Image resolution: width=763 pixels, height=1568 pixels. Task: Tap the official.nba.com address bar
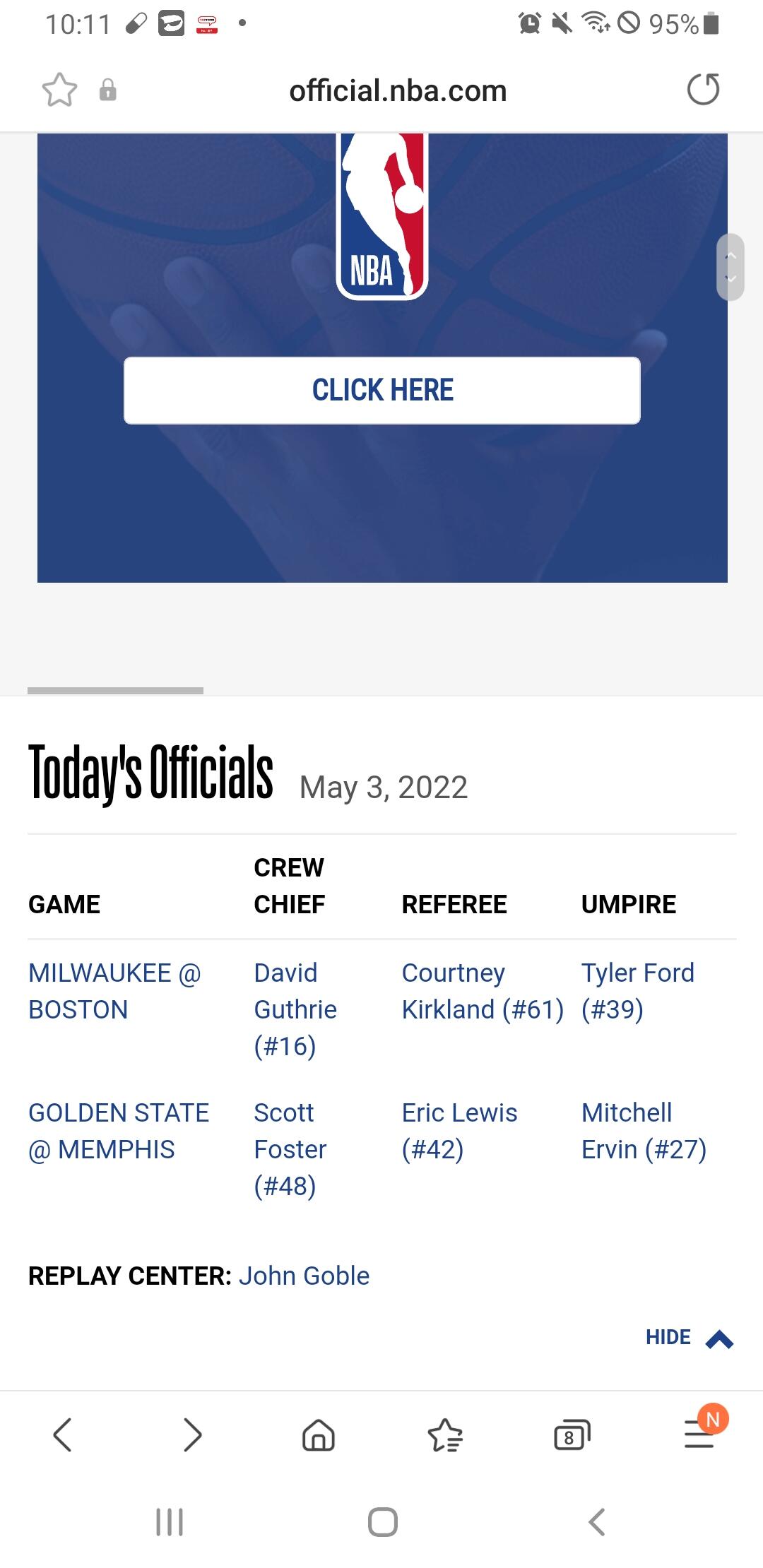(397, 91)
